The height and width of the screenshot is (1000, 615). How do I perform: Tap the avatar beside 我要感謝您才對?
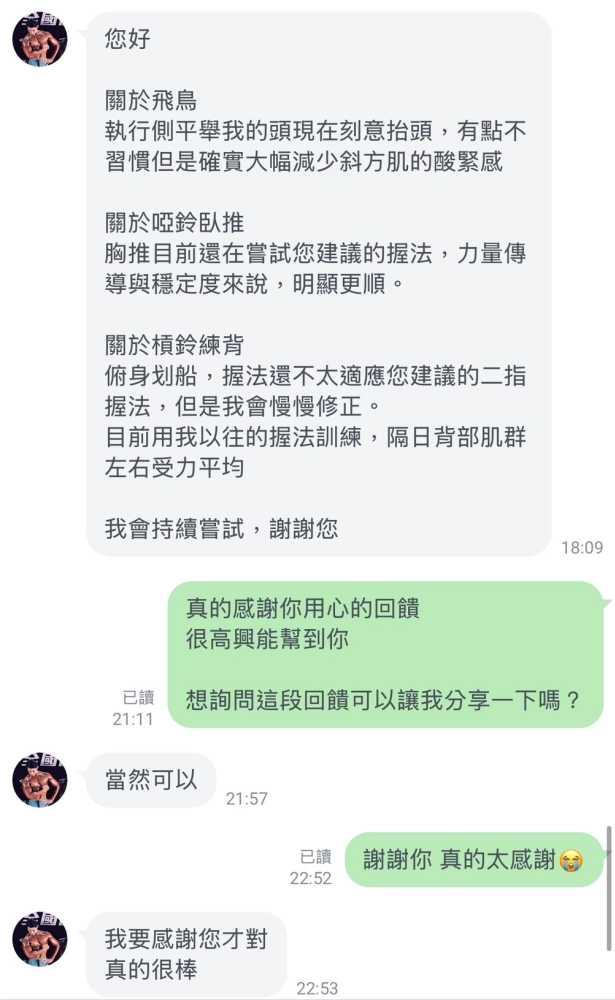click(x=40, y=939)
